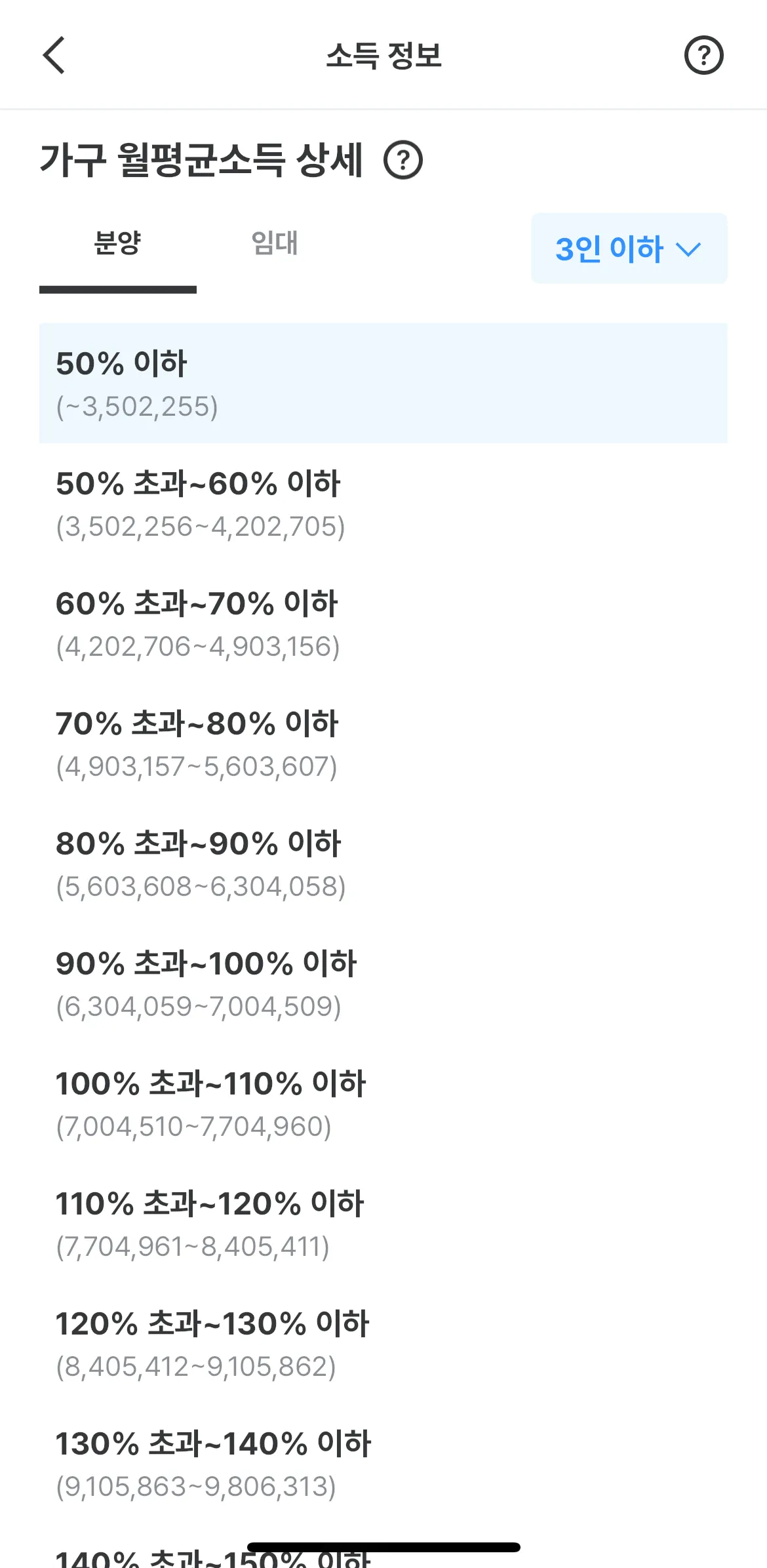767x1568 pixels.
Task: Open help next to 가구 월평균소득 상세
Action: 403,161
